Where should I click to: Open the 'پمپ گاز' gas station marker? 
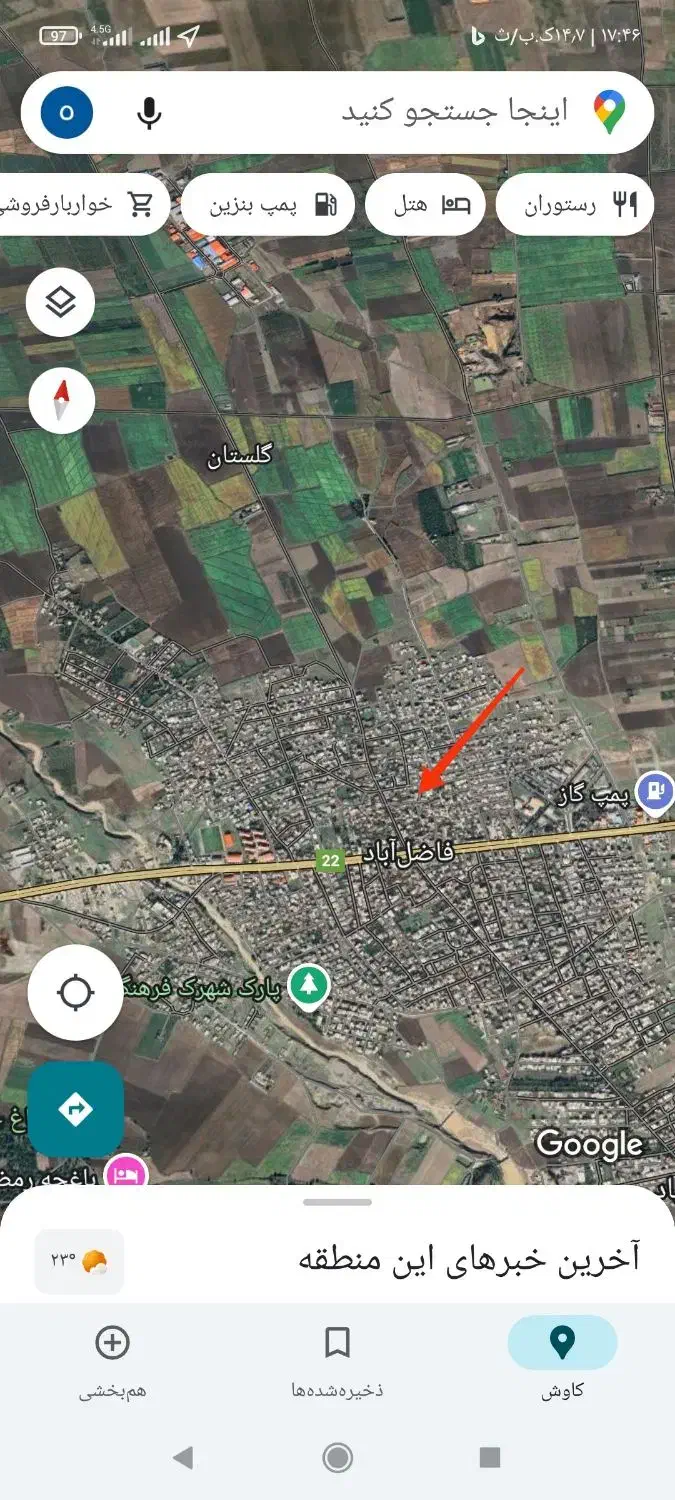click(x=655, y=792)
